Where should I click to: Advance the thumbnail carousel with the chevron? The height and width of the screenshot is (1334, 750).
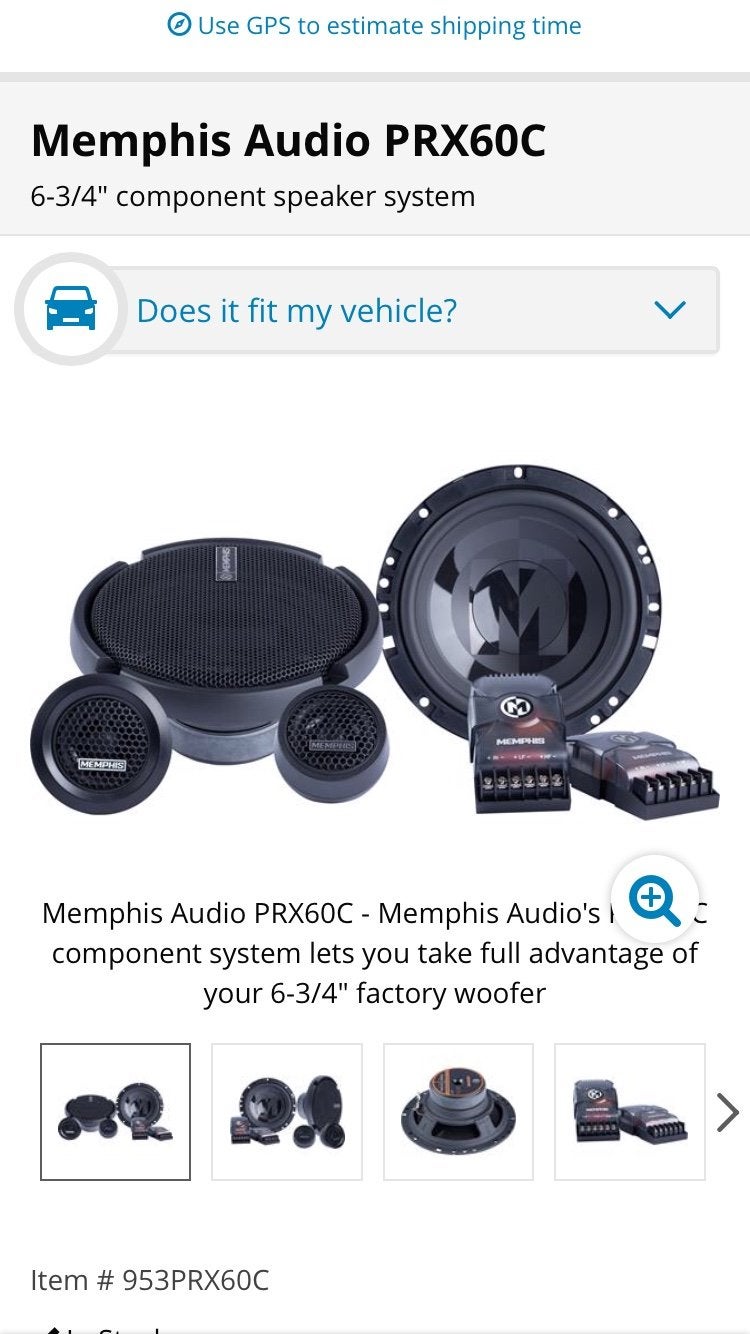click(727, 1112)
